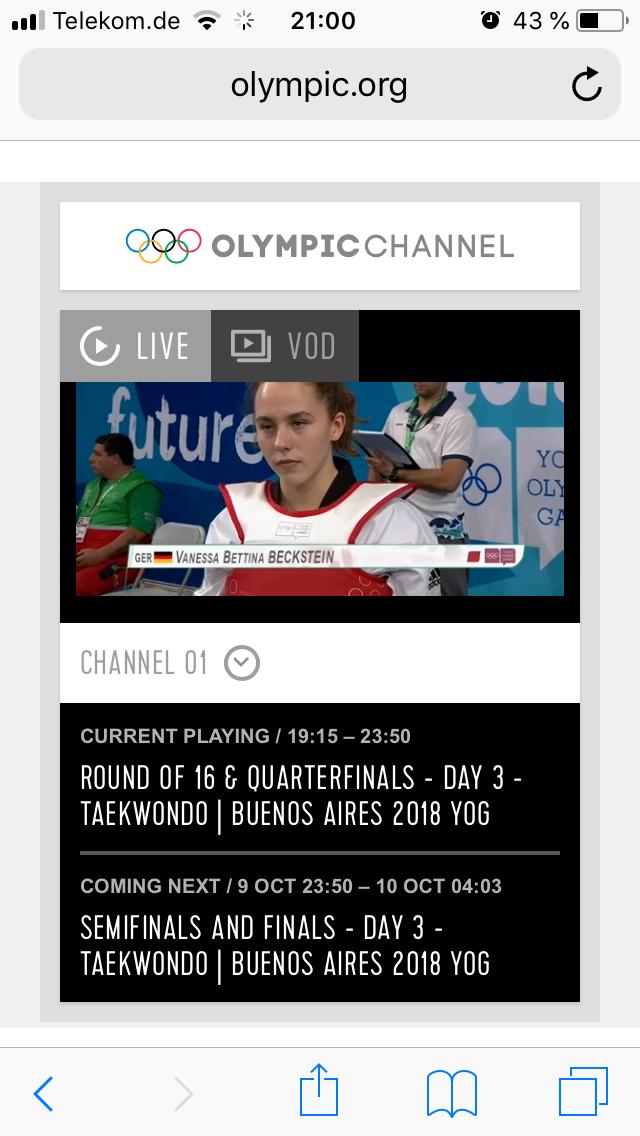The image size is (640, 1136).
Task: Expand the Channel 01 dropdown
Action: [242, 663]
